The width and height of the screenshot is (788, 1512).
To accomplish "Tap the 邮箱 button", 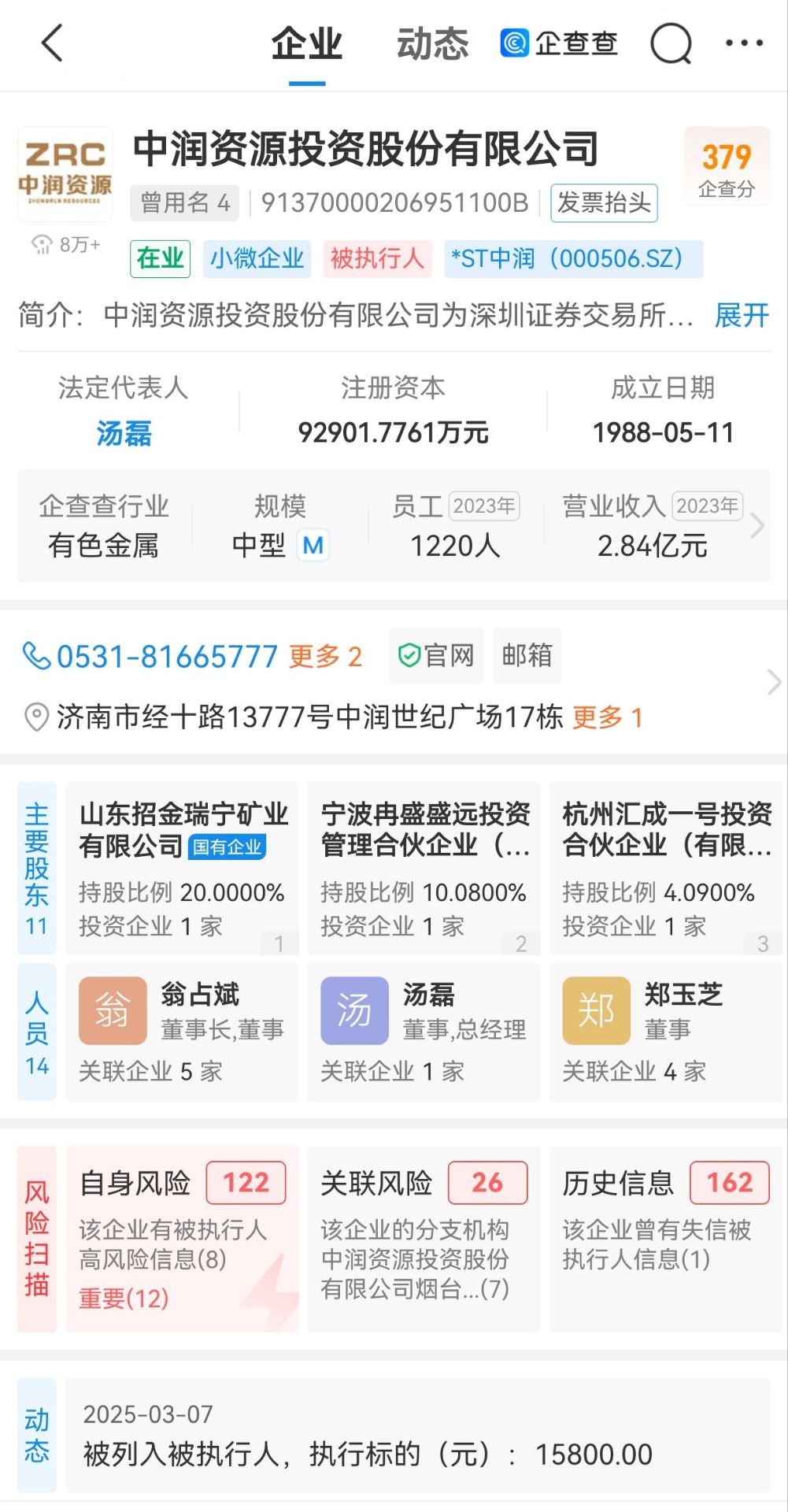I will (x=527, y=655).
